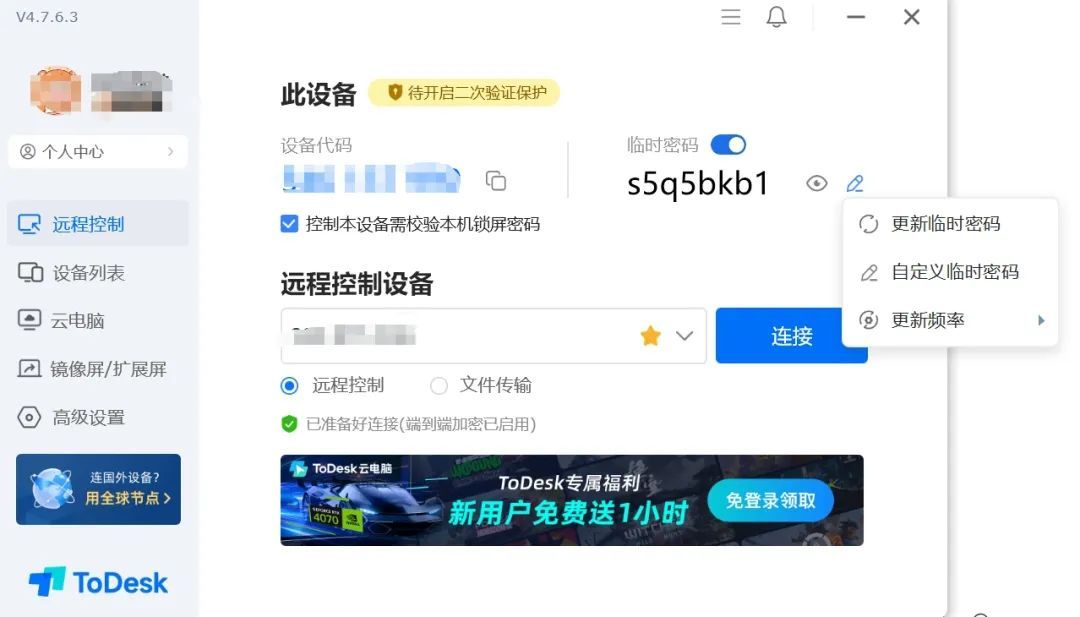Copy the device code
This screenshot has height=617, width=1080.
tap(495, 180)
